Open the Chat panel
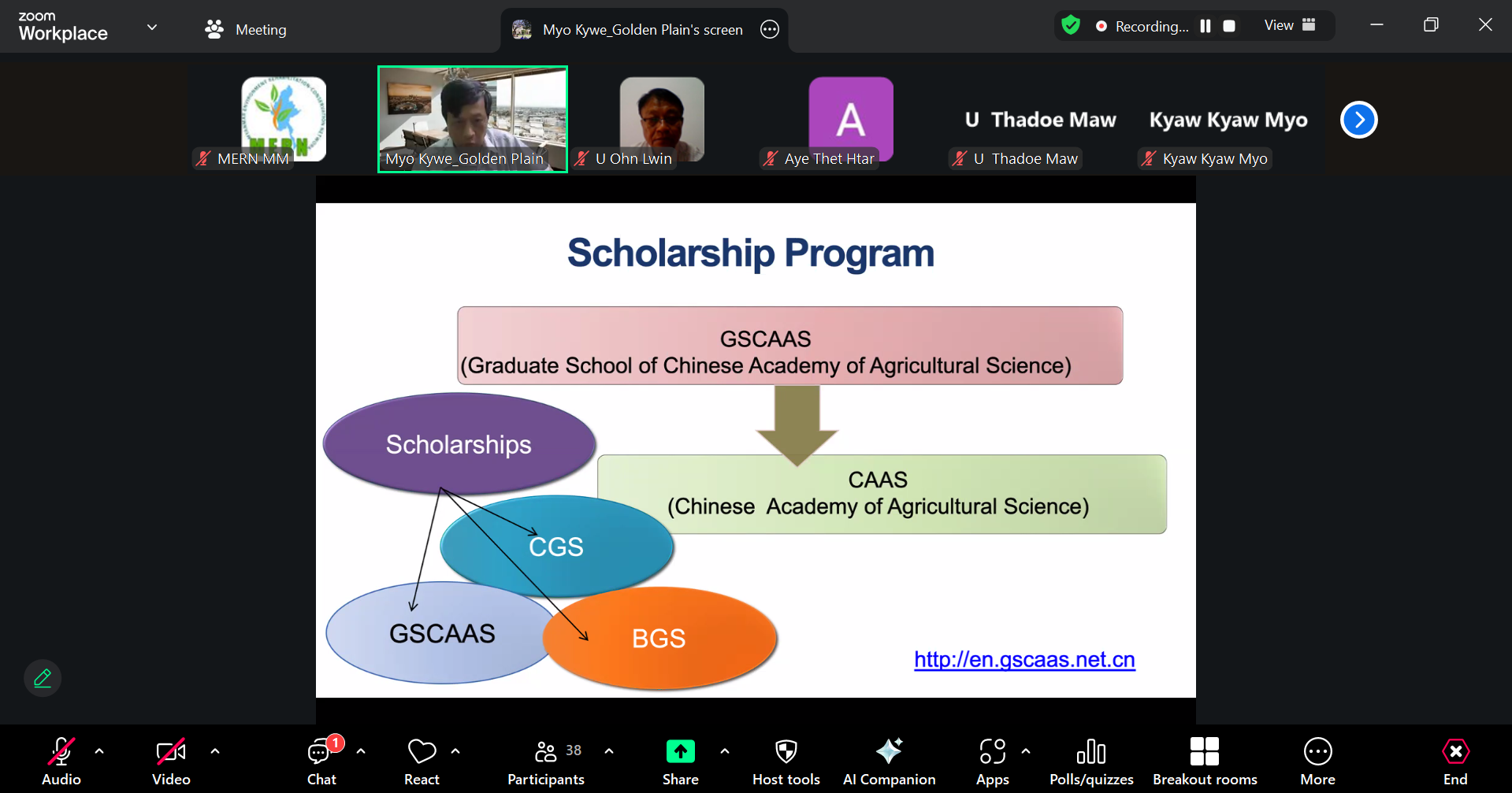 [x=321, y=761]
